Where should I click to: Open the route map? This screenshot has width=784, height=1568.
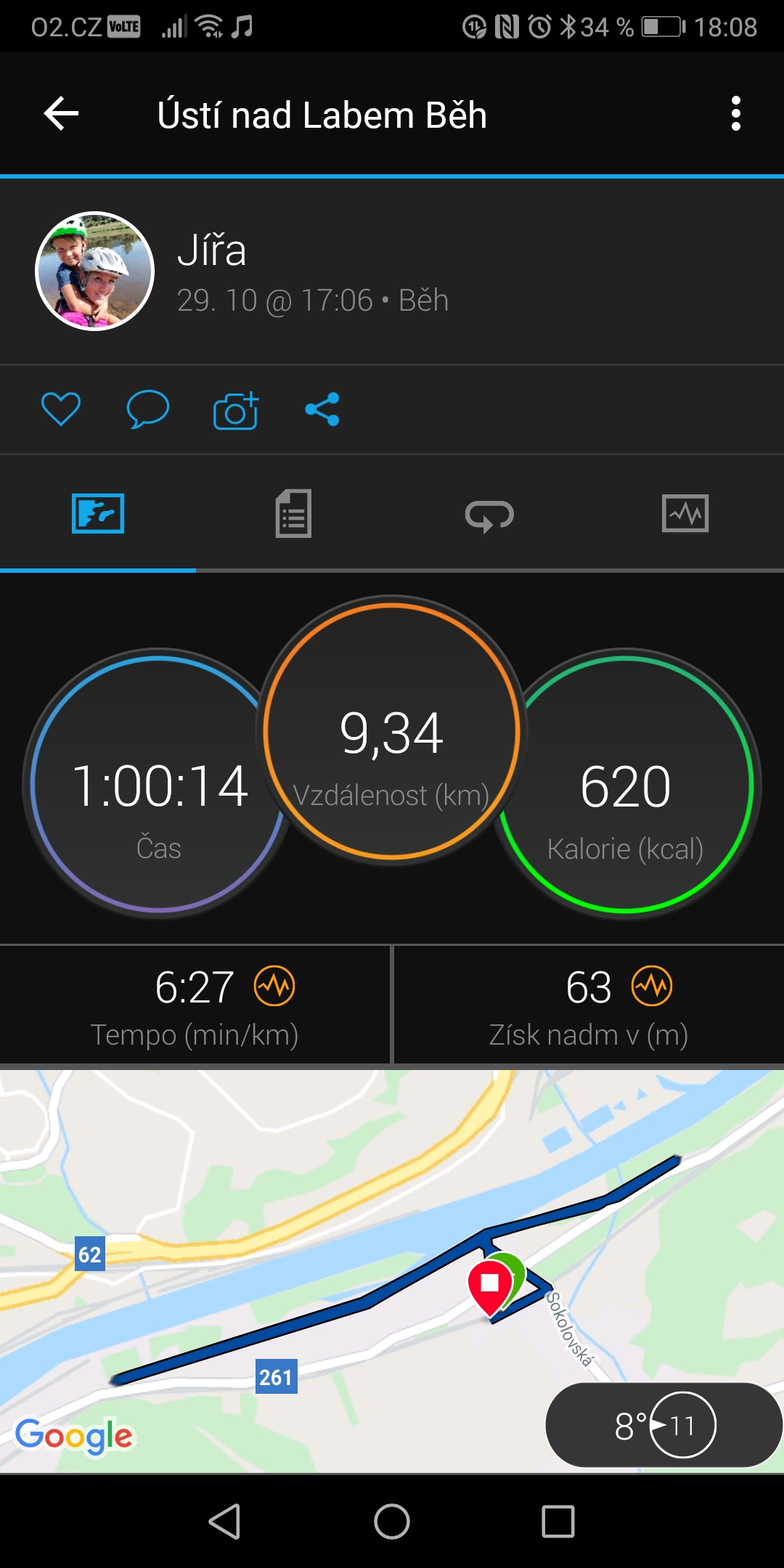click(392, 1271)
